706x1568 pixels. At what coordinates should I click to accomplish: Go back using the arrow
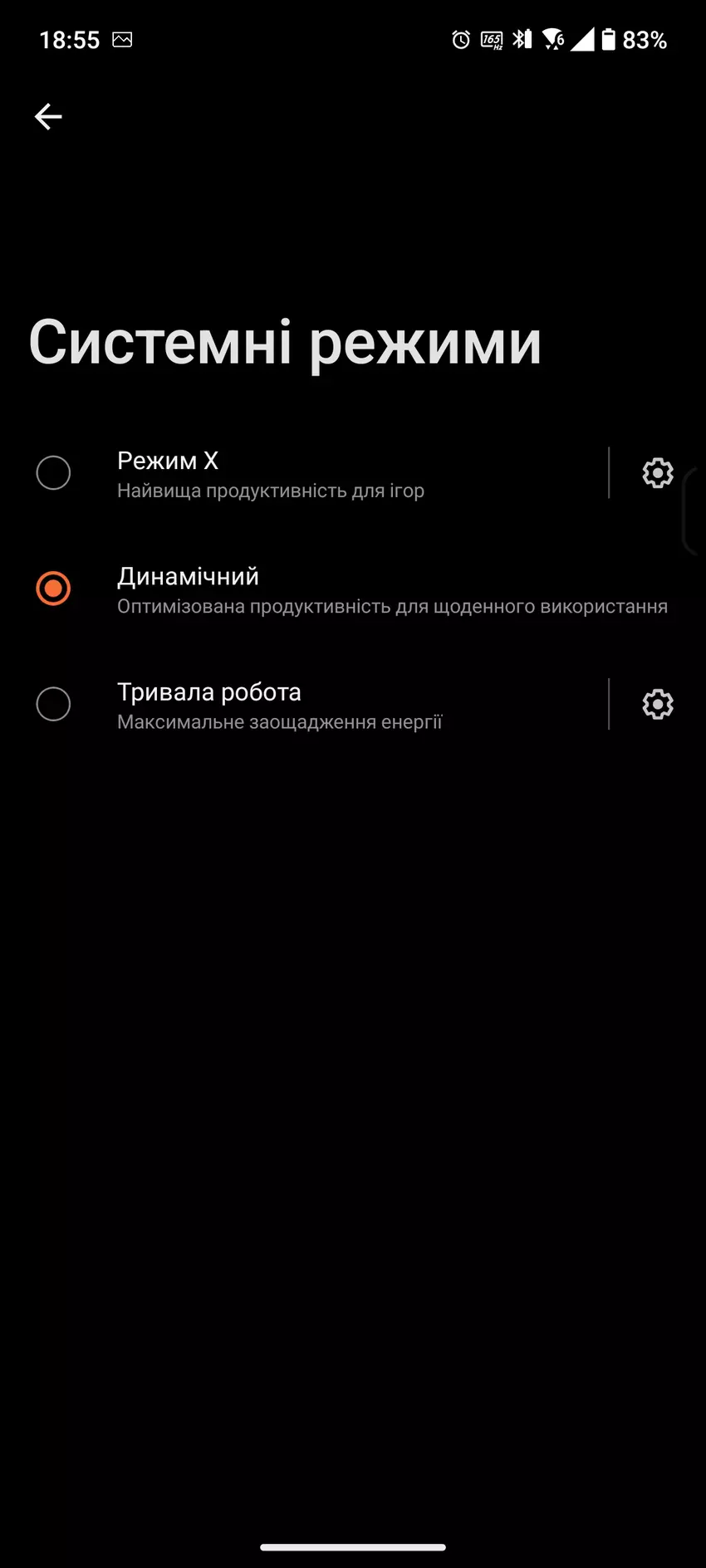tap(48, 117)
